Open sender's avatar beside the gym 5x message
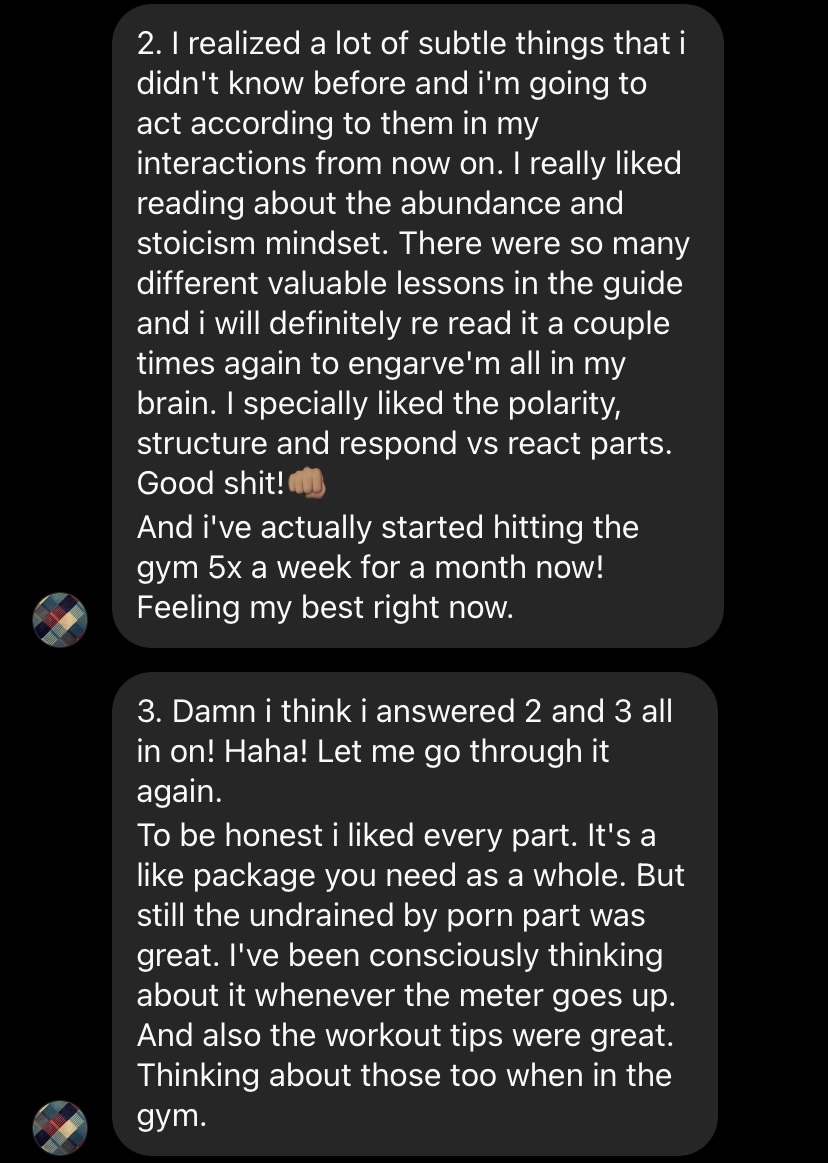This screenshot has height=1163, width=828. pos(60,619)
